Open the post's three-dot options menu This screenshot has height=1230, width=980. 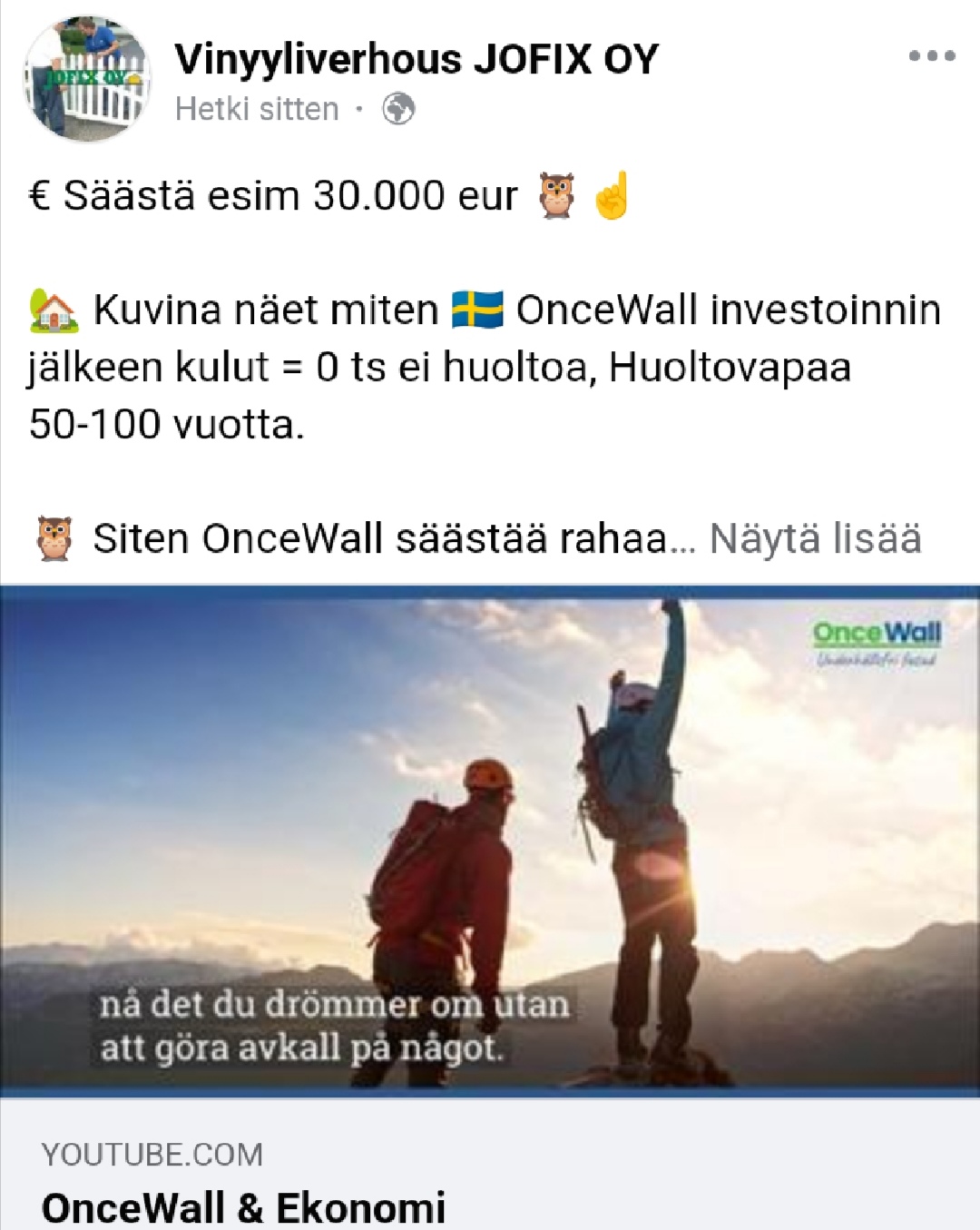(x=932, y=56)
